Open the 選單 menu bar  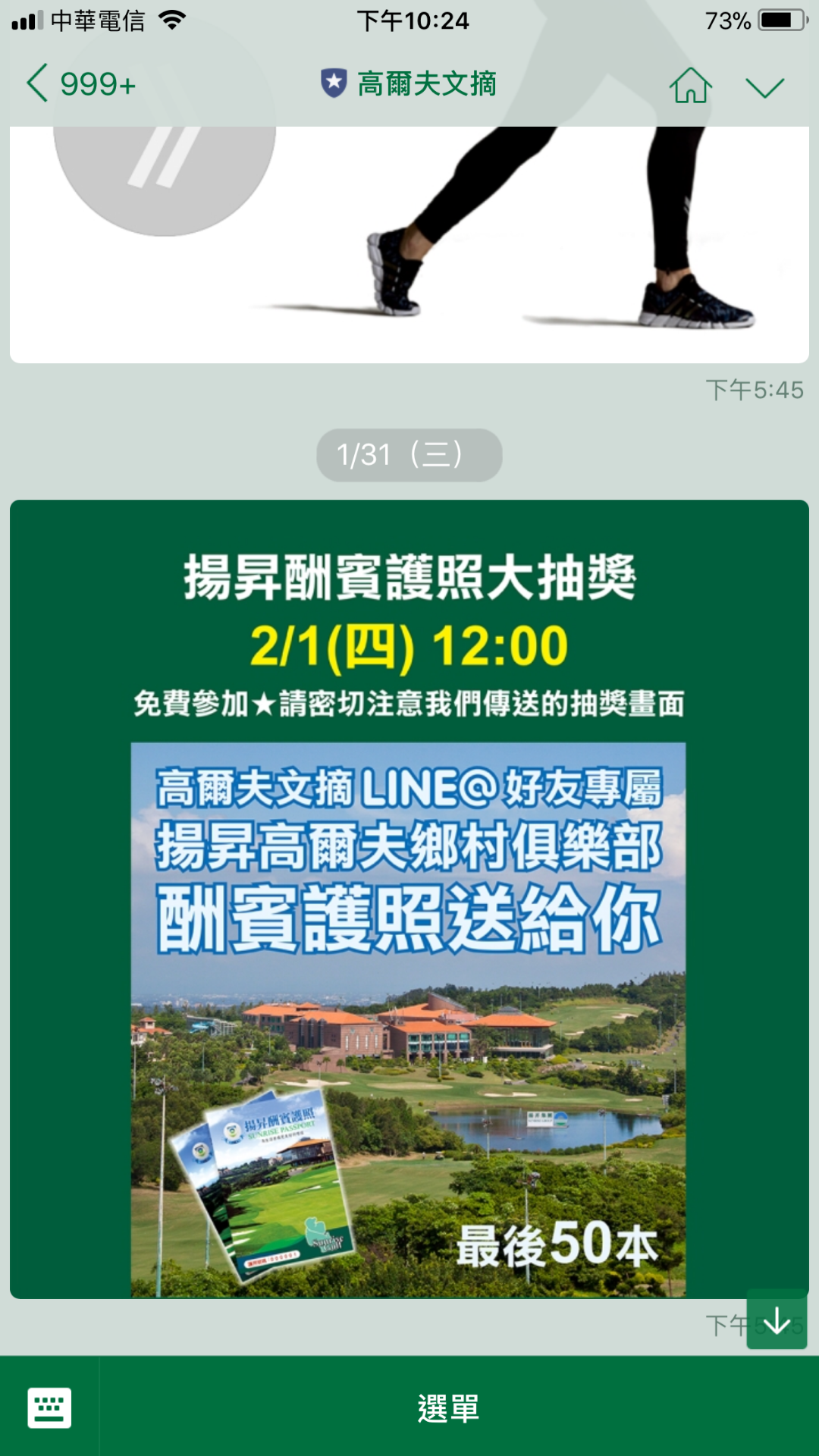click(x=449, y=1407)
